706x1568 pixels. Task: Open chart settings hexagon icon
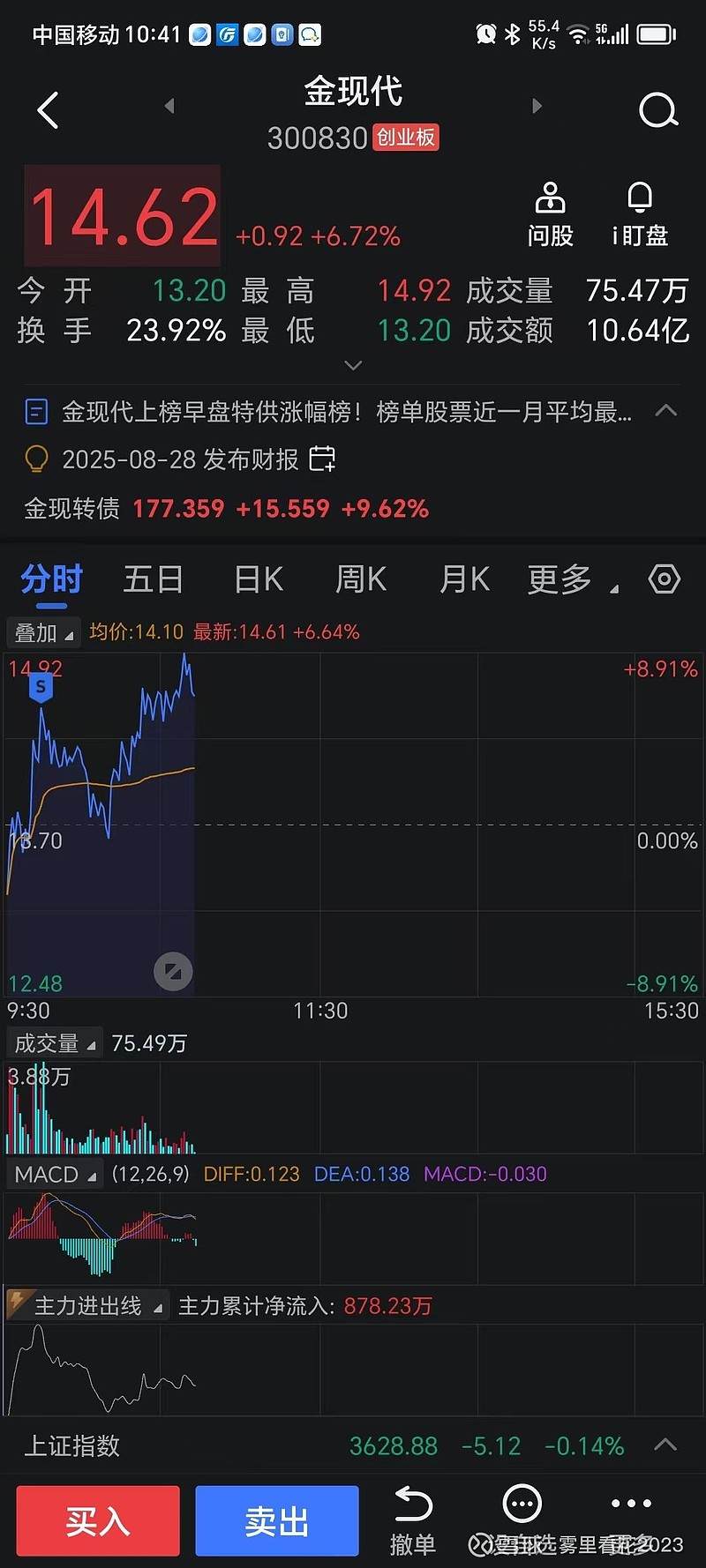pyautogui.click(x=665, y=579)
